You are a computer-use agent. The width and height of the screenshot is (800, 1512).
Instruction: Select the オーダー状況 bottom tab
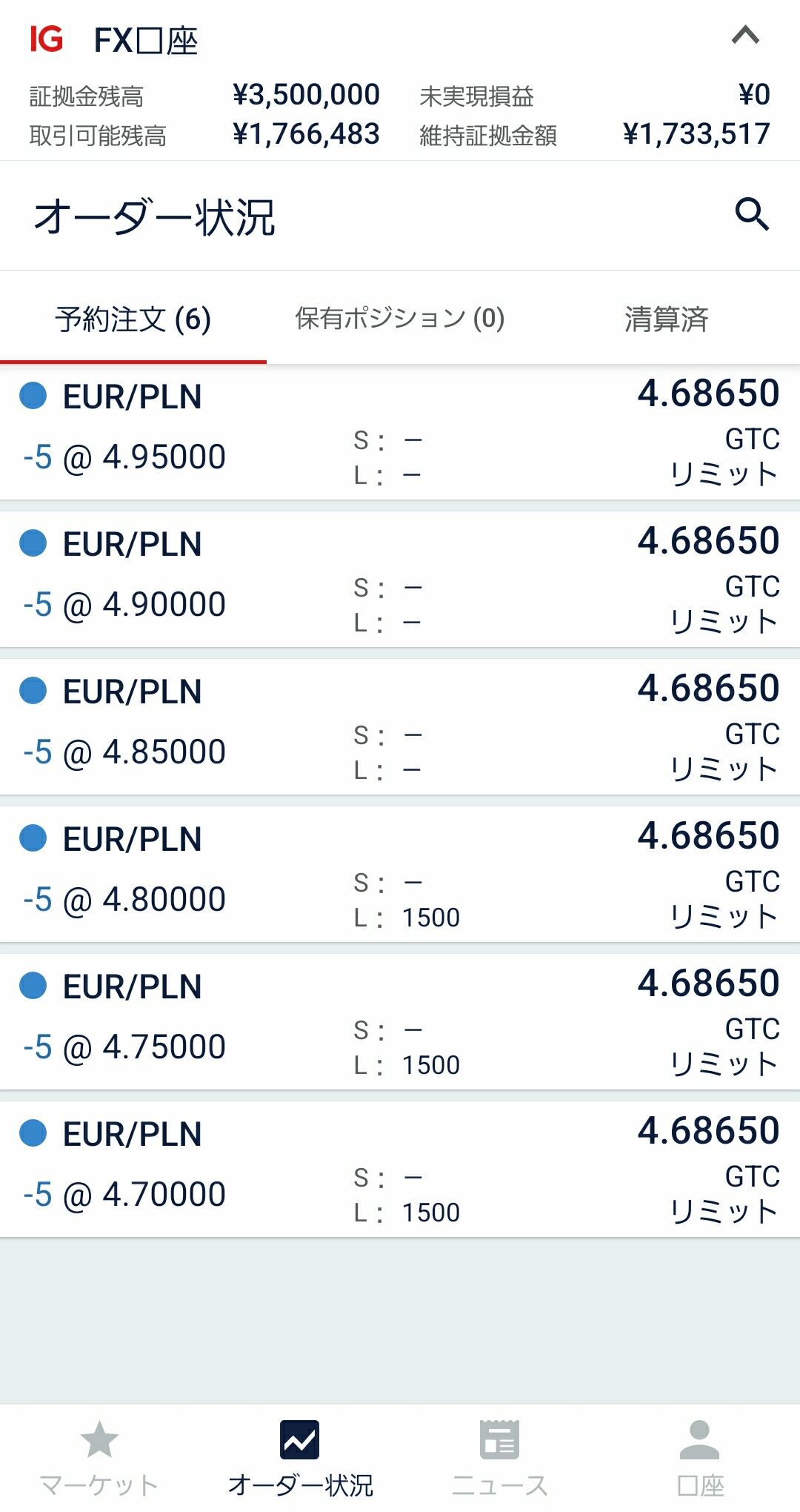(x=300, y=1457)
